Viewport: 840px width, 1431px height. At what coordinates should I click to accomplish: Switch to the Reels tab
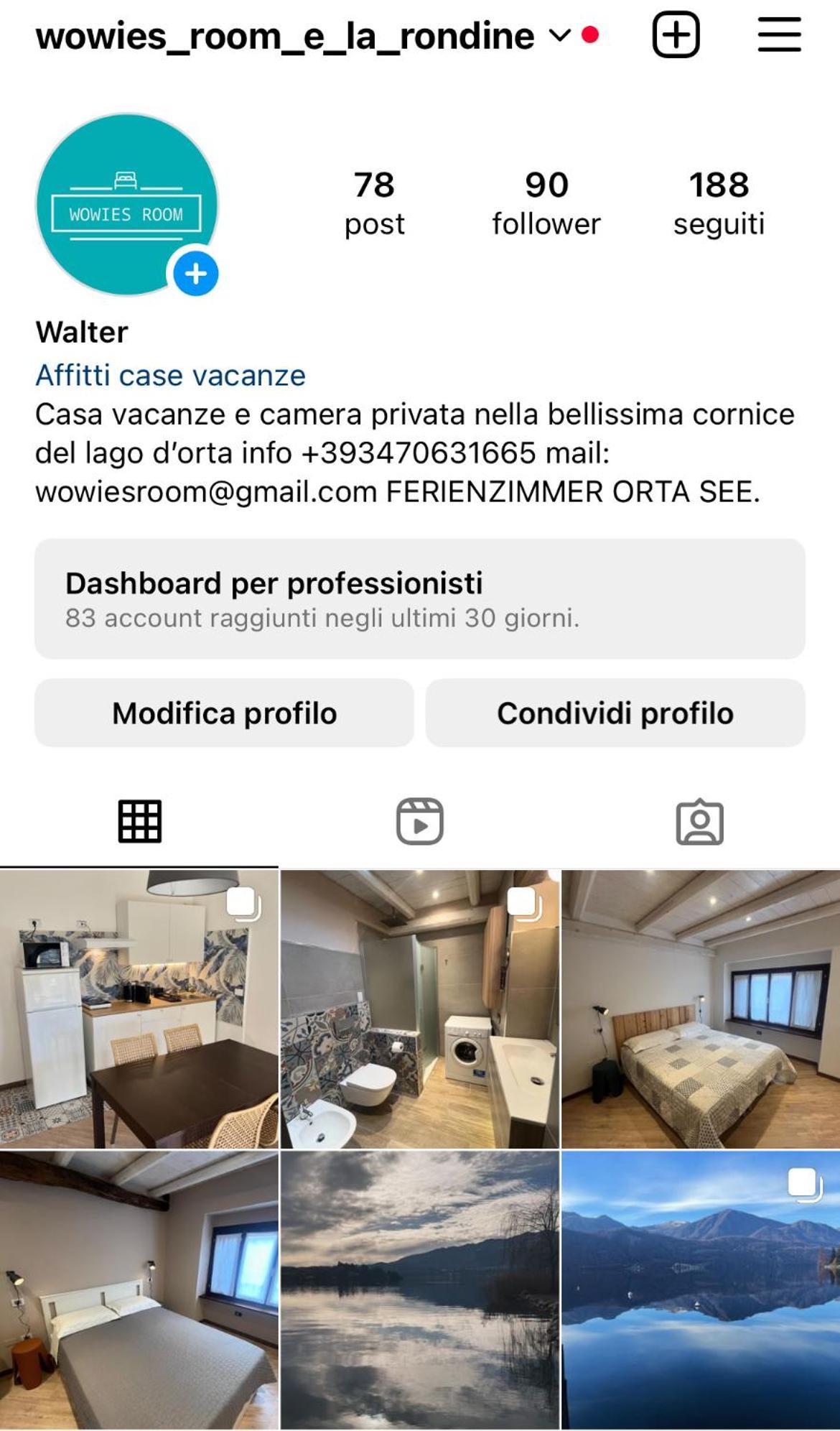tap(420, 821)
